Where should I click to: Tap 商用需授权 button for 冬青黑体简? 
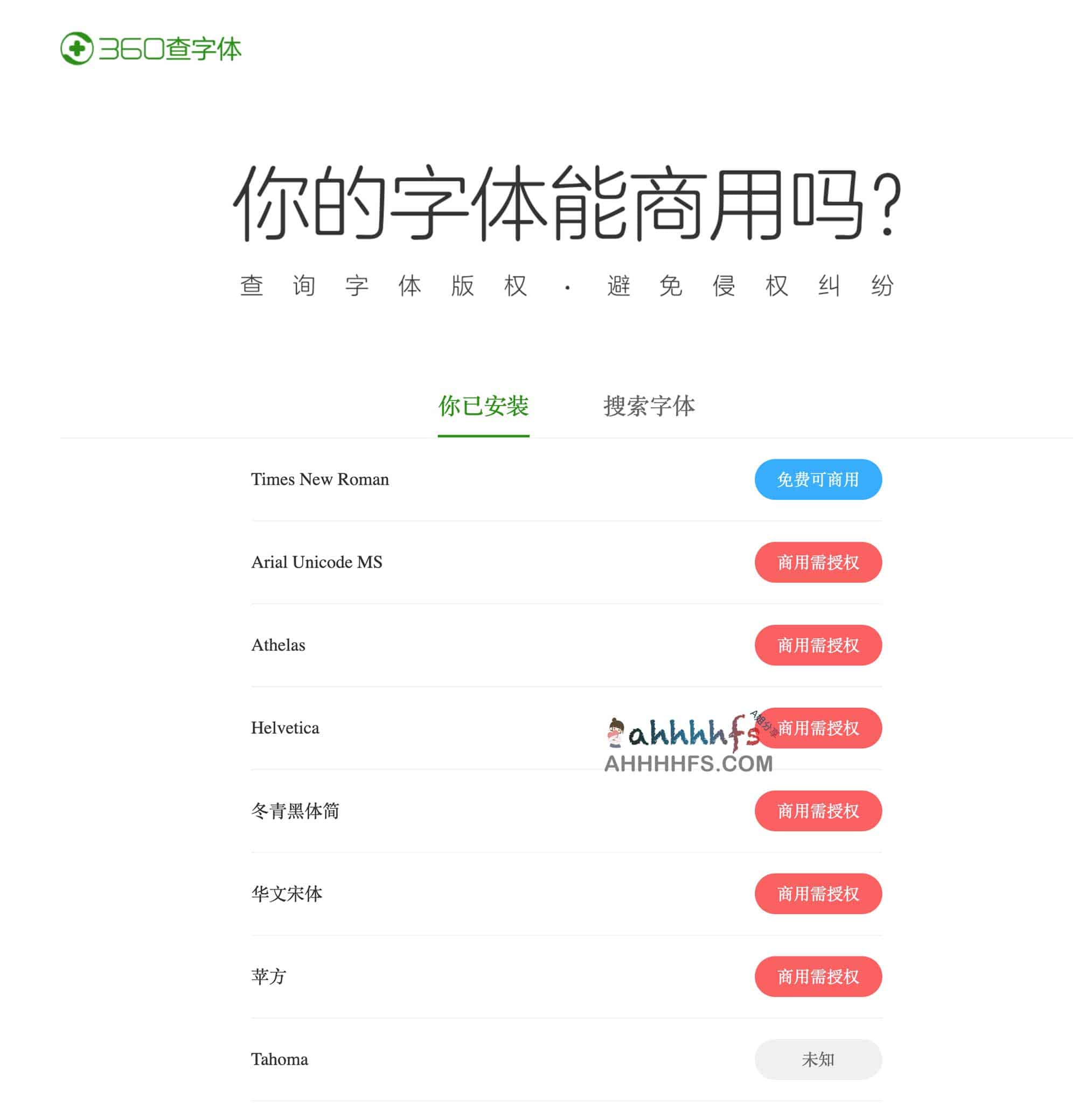(x=818, y=811)
